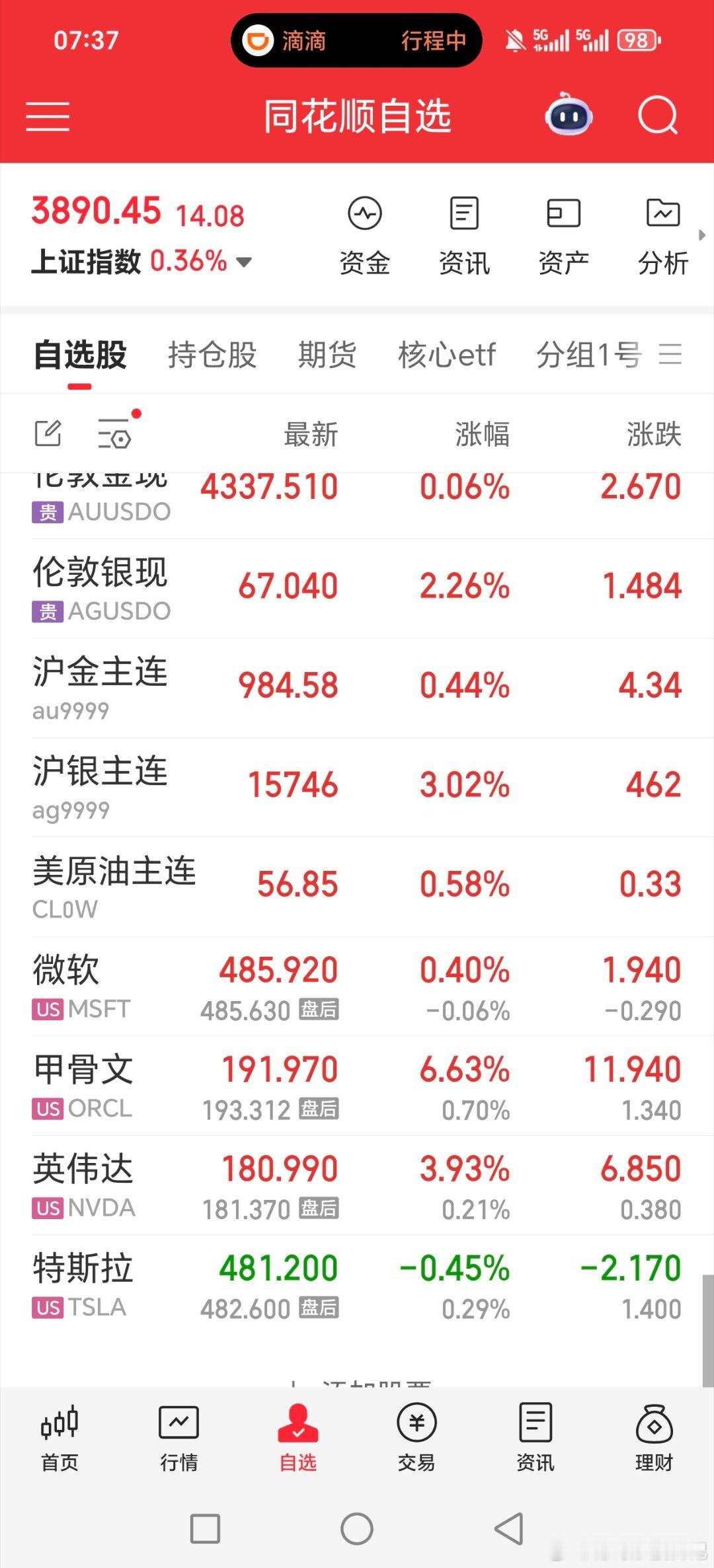
Task: Tap the edit watchlist pencil icon
Action: (48, 433)
